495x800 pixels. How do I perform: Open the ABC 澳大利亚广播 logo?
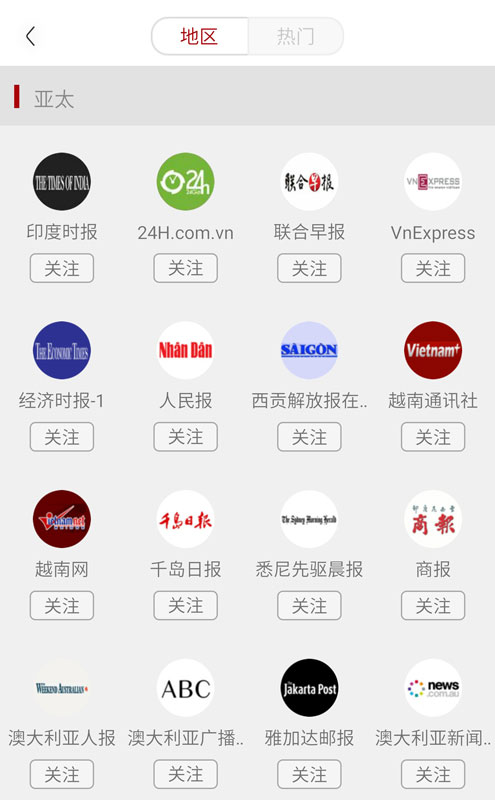(x=186, y=688)
